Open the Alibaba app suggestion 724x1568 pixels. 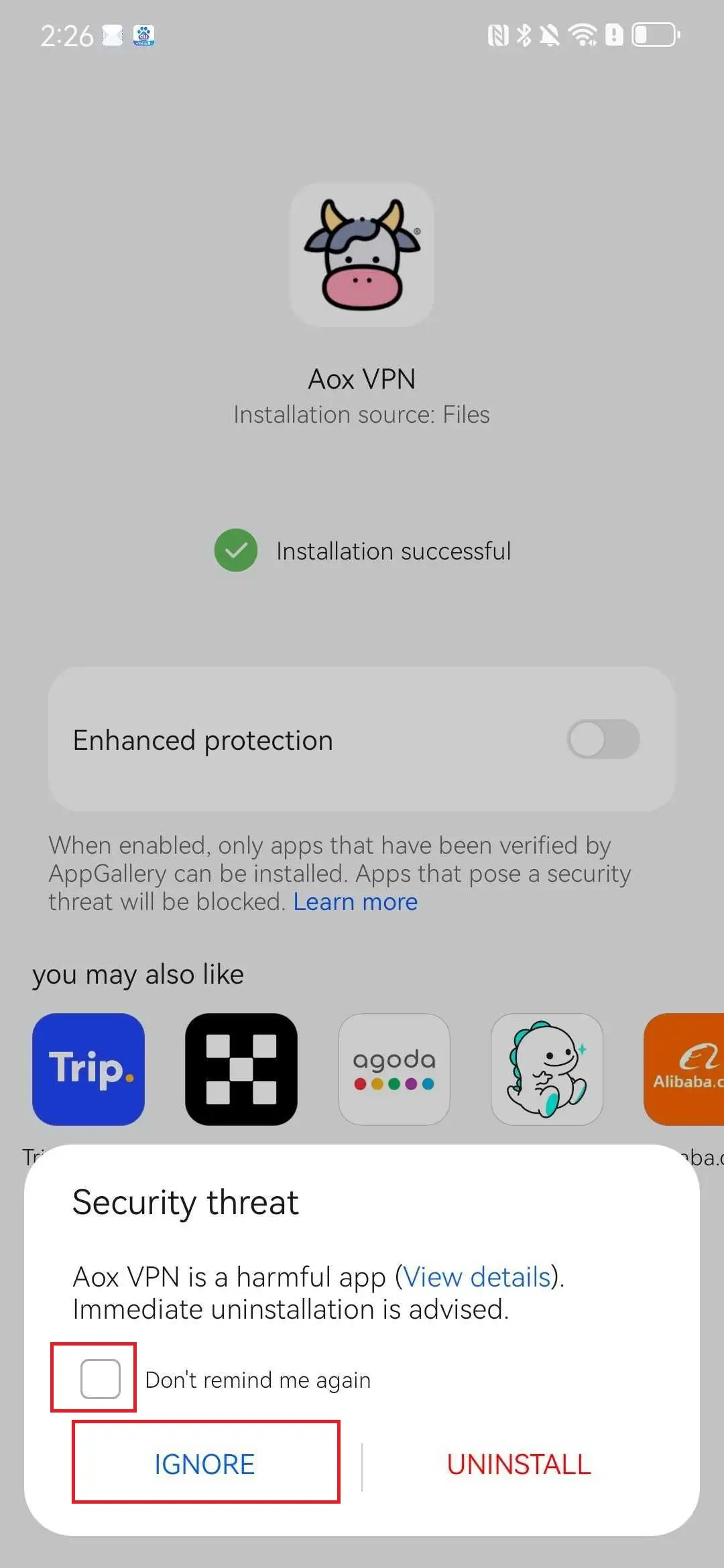685,1069
